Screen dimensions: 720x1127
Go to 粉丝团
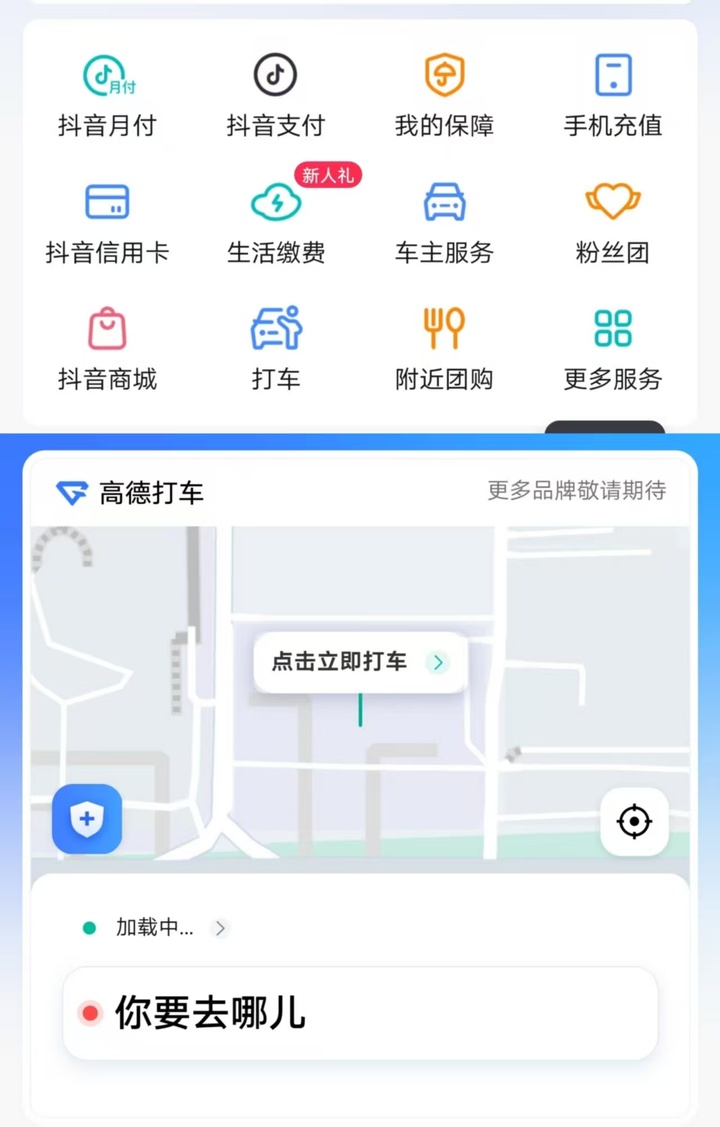tap(613, 224)
